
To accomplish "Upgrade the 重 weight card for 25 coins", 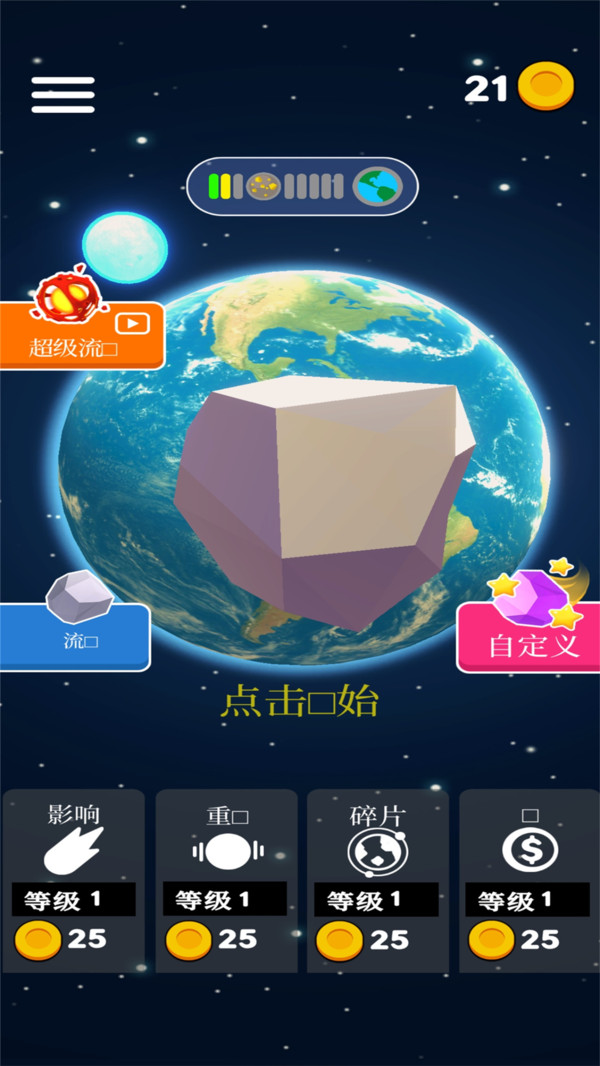I will (x=227, y=880).
